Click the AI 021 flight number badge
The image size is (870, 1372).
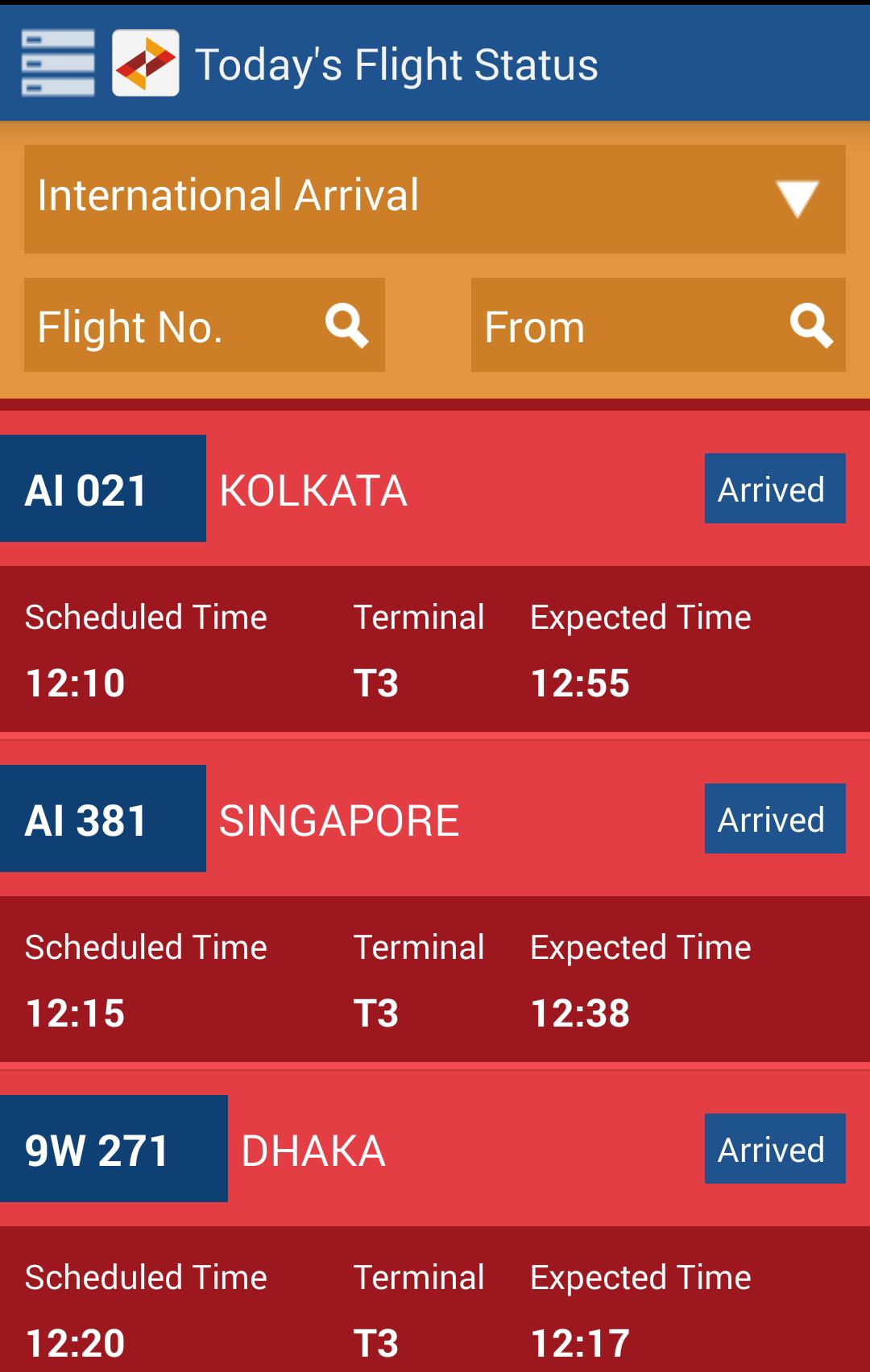[102, 487]
